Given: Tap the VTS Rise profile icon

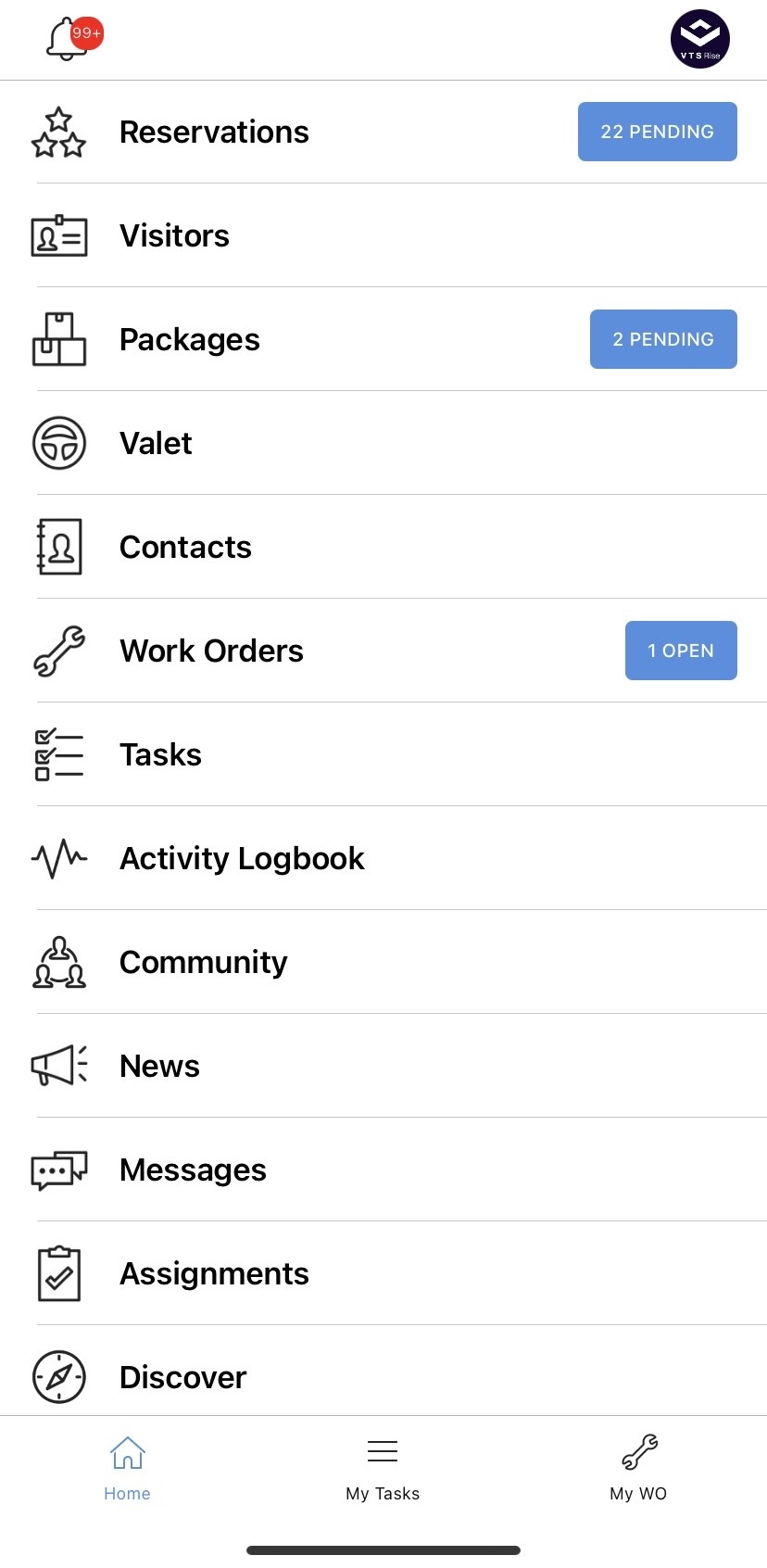Looking at the screenshot, I should 699,39.
